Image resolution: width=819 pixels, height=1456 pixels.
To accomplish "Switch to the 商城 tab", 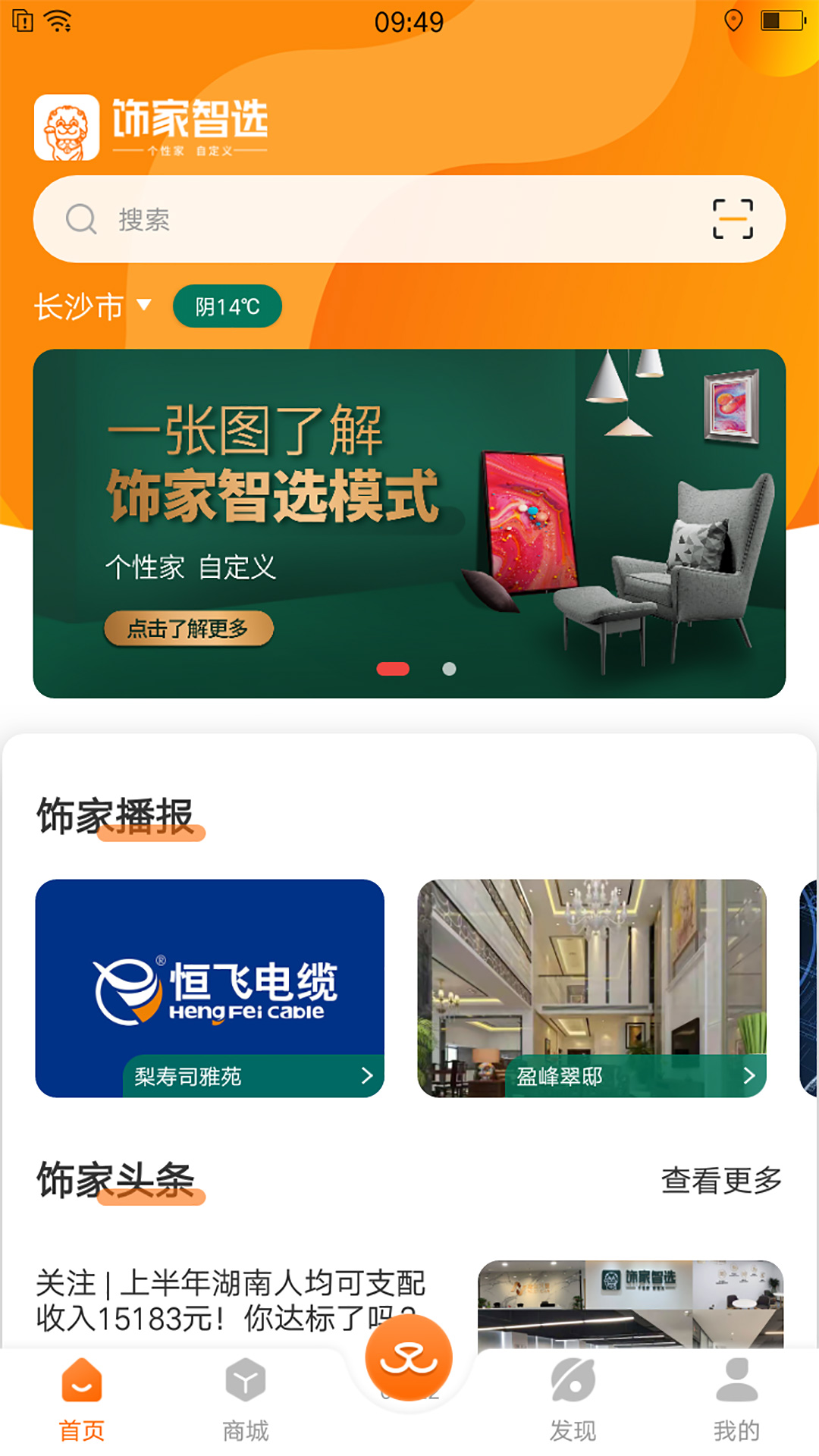I will coord(246,1400).
